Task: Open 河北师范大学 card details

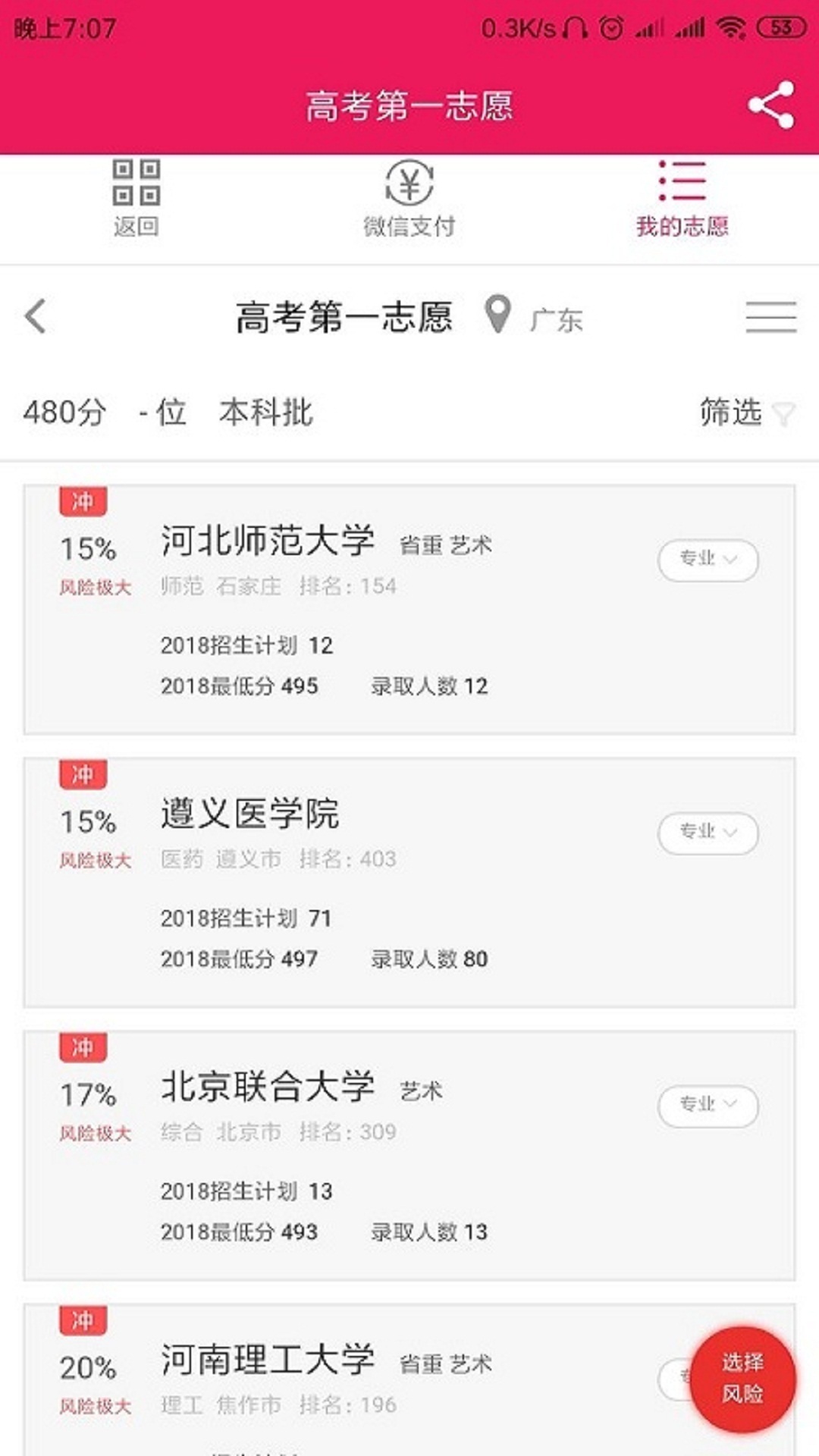Action: 409,610
